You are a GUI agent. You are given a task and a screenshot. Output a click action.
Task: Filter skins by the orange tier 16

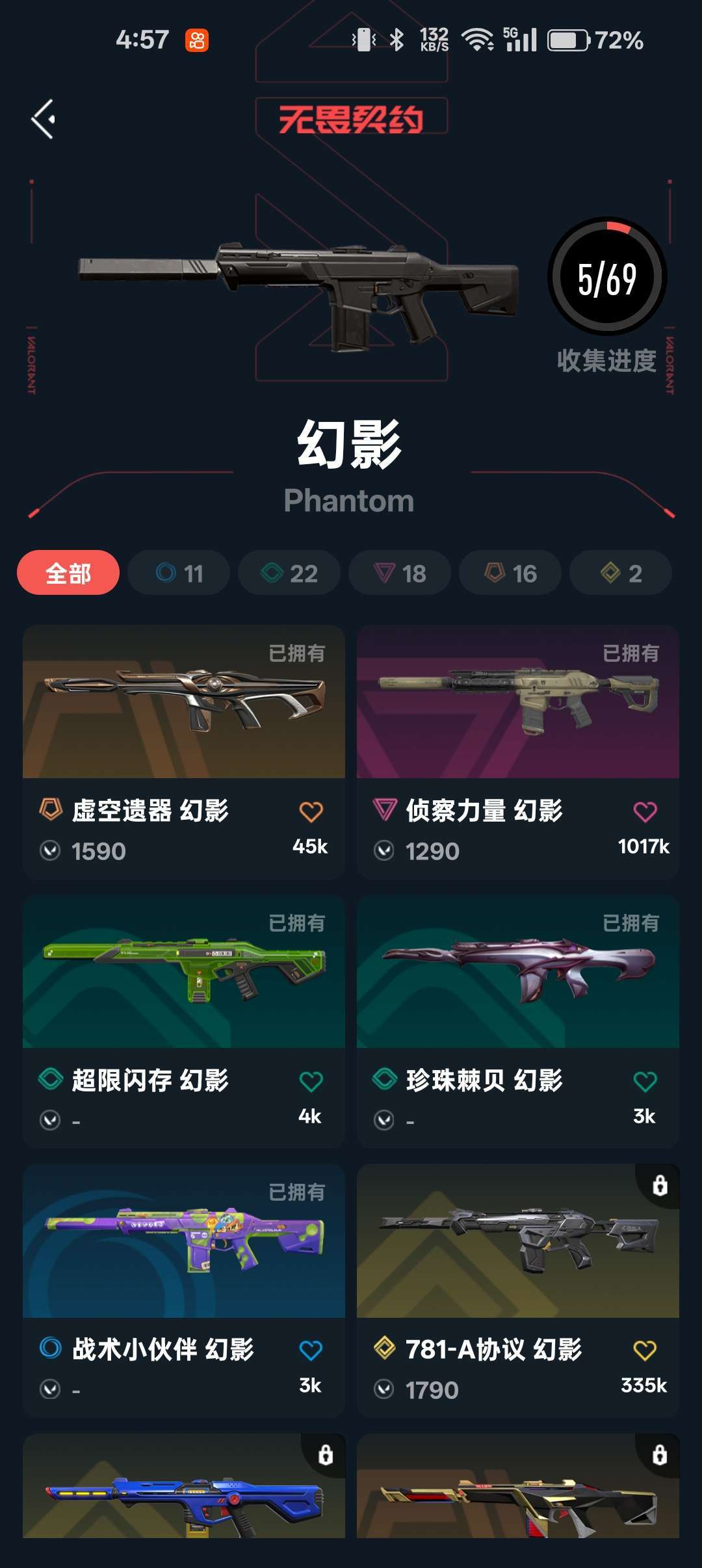click(x=510, y=573)
